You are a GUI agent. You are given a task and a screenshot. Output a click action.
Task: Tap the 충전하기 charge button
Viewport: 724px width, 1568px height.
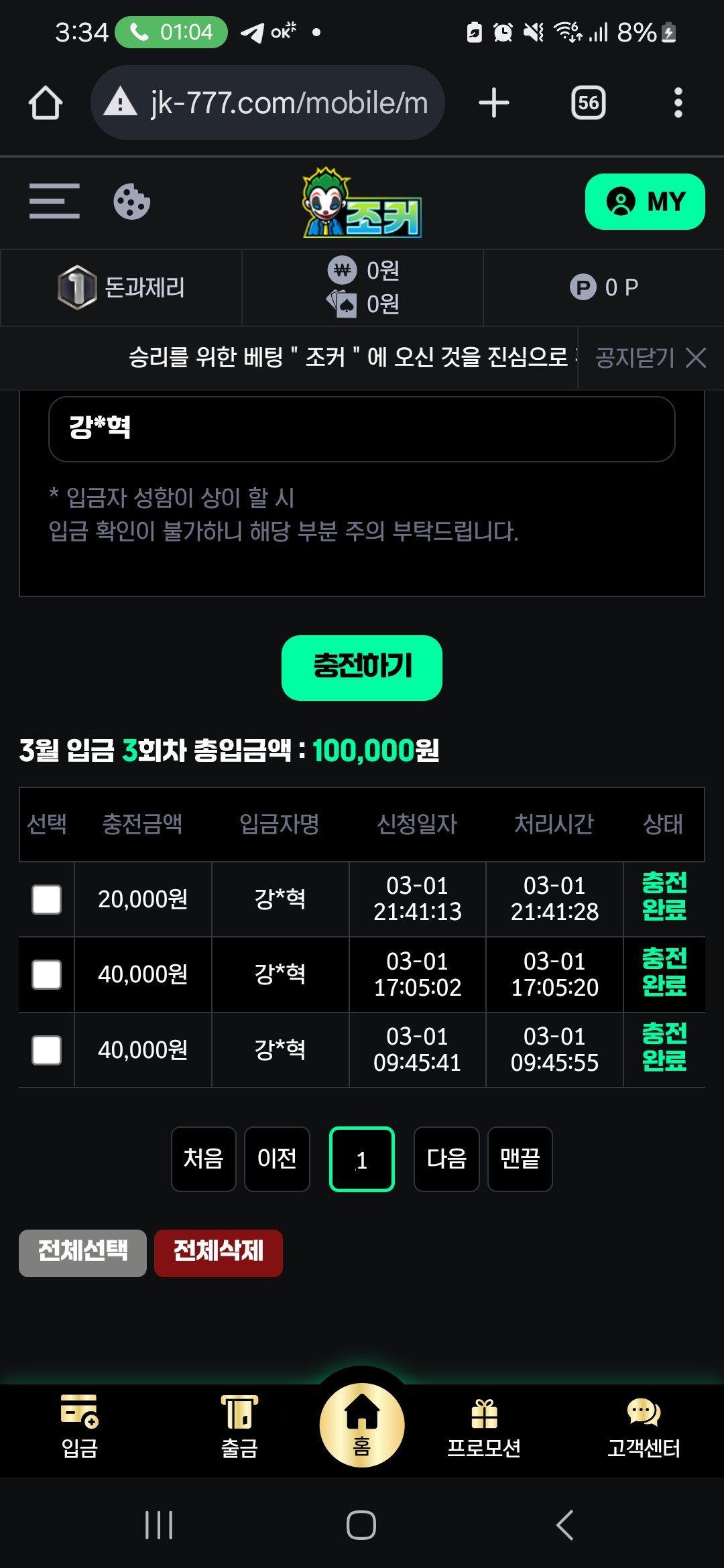coord(362,667)
